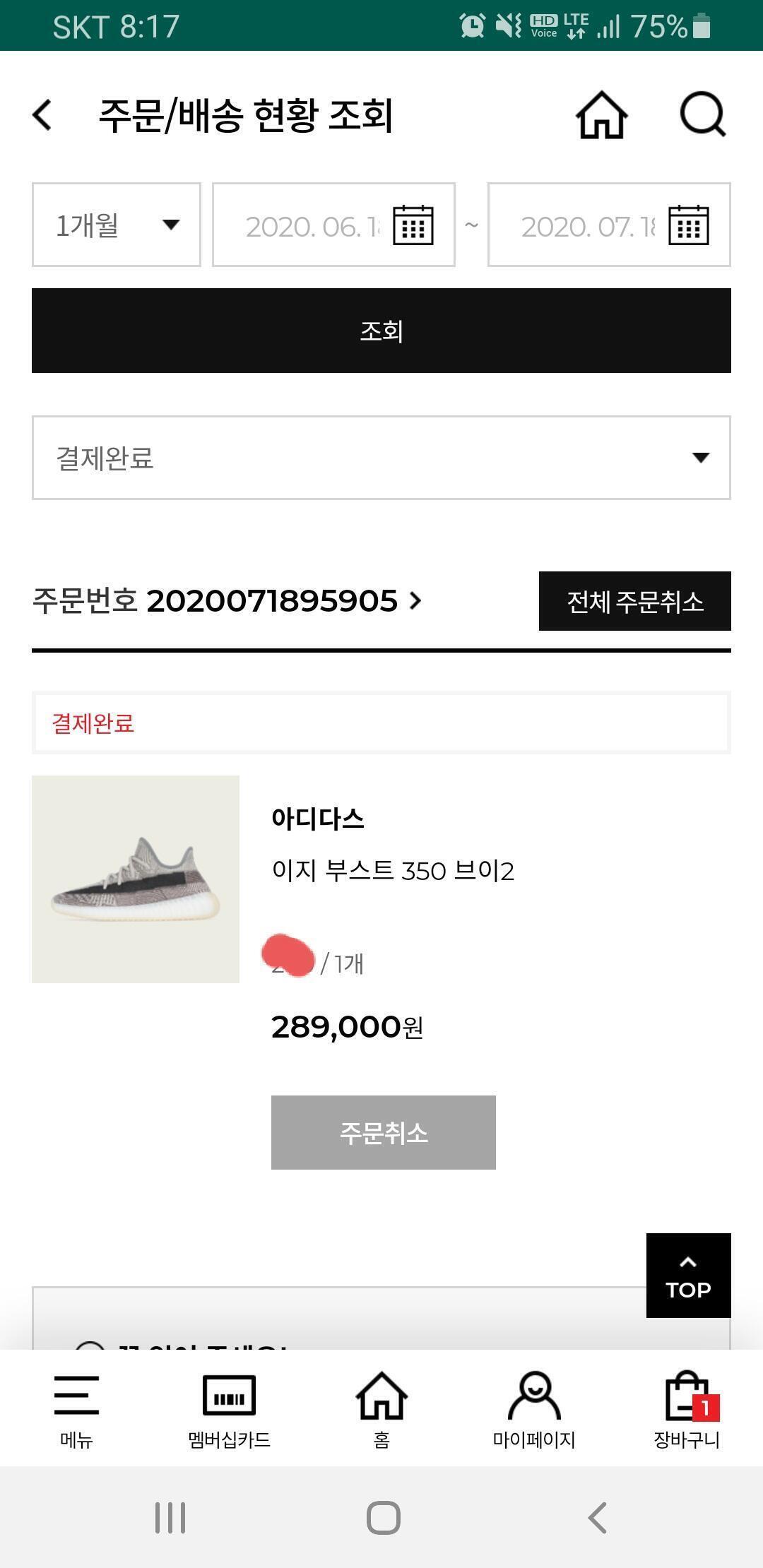Pick the end date 2020. 07. 18
The width and height of the screenshot is (763, 1568).
tap(609, 225)
